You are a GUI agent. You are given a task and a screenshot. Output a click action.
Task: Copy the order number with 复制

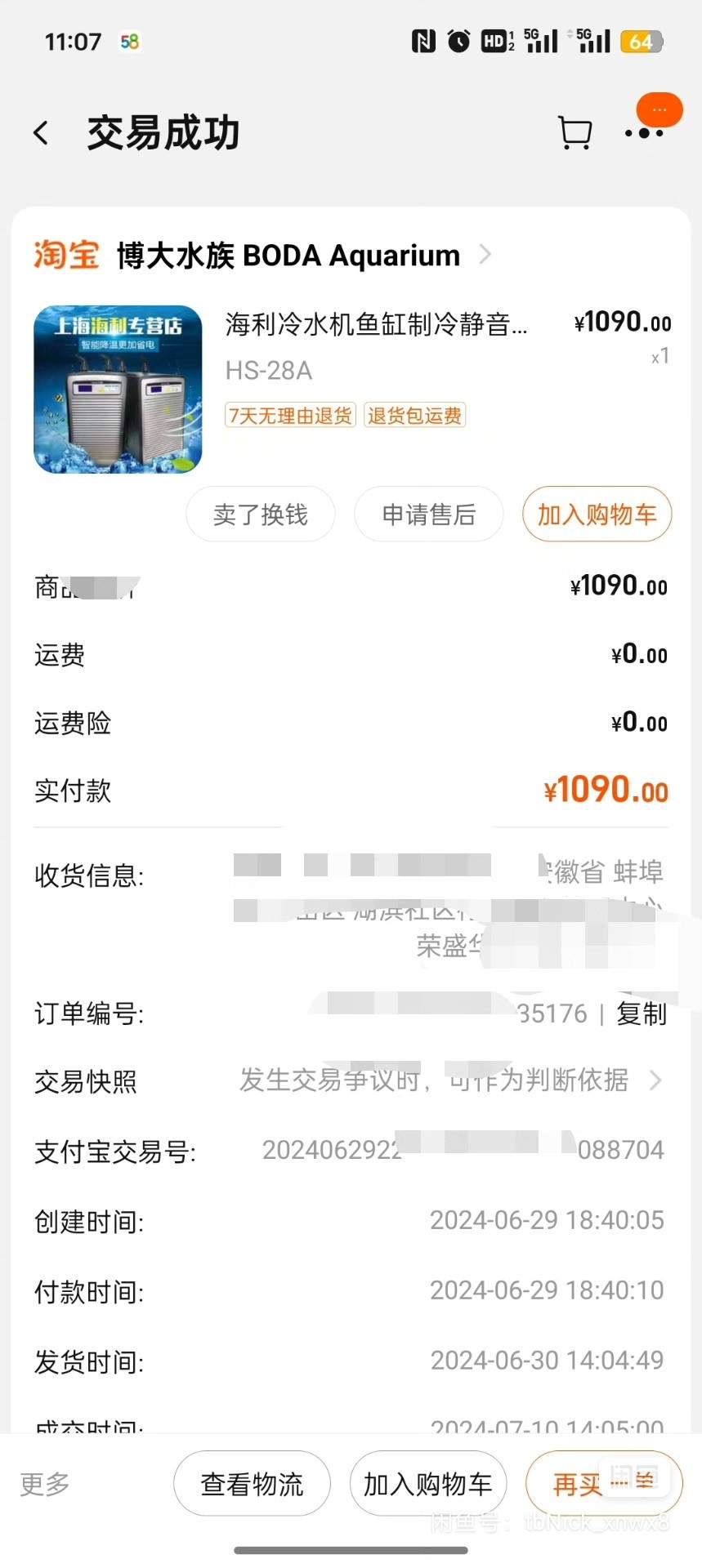point(642,1013)
